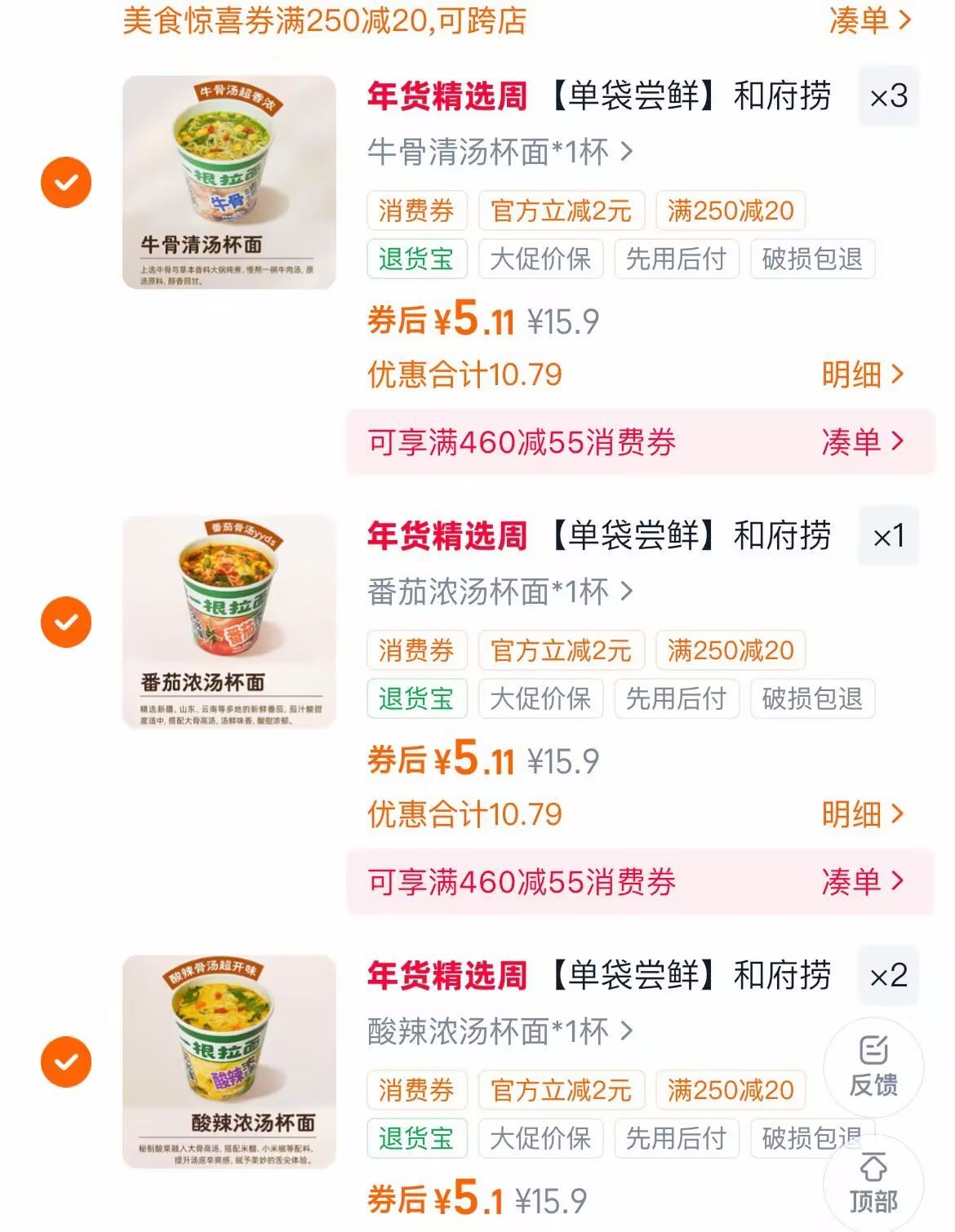The image size is (955, 1232).
Task: View 明细 discount details for 牛骨清汤杯面
Action: (862, 374)
